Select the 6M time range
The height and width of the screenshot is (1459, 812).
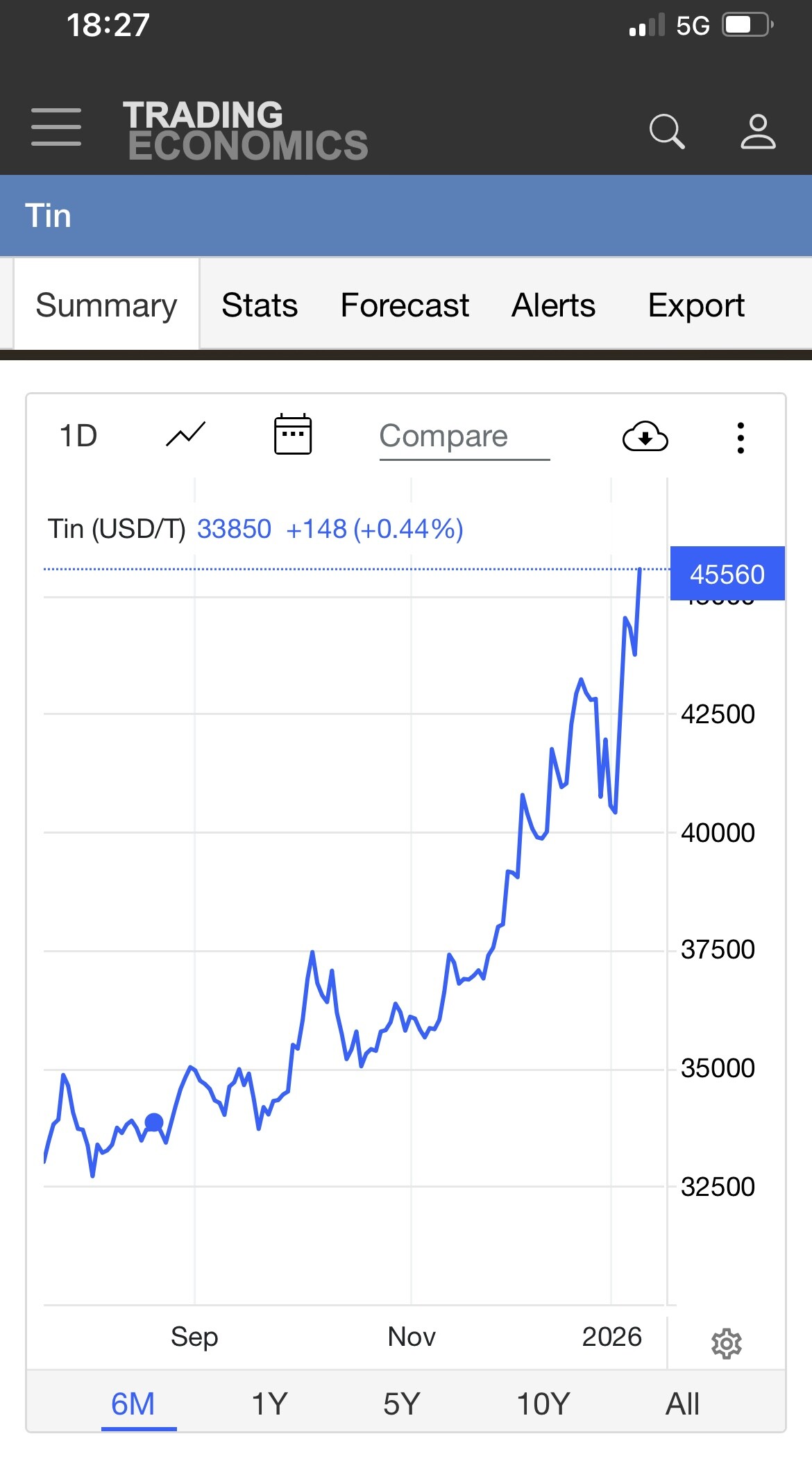[x=133, y=1404]
